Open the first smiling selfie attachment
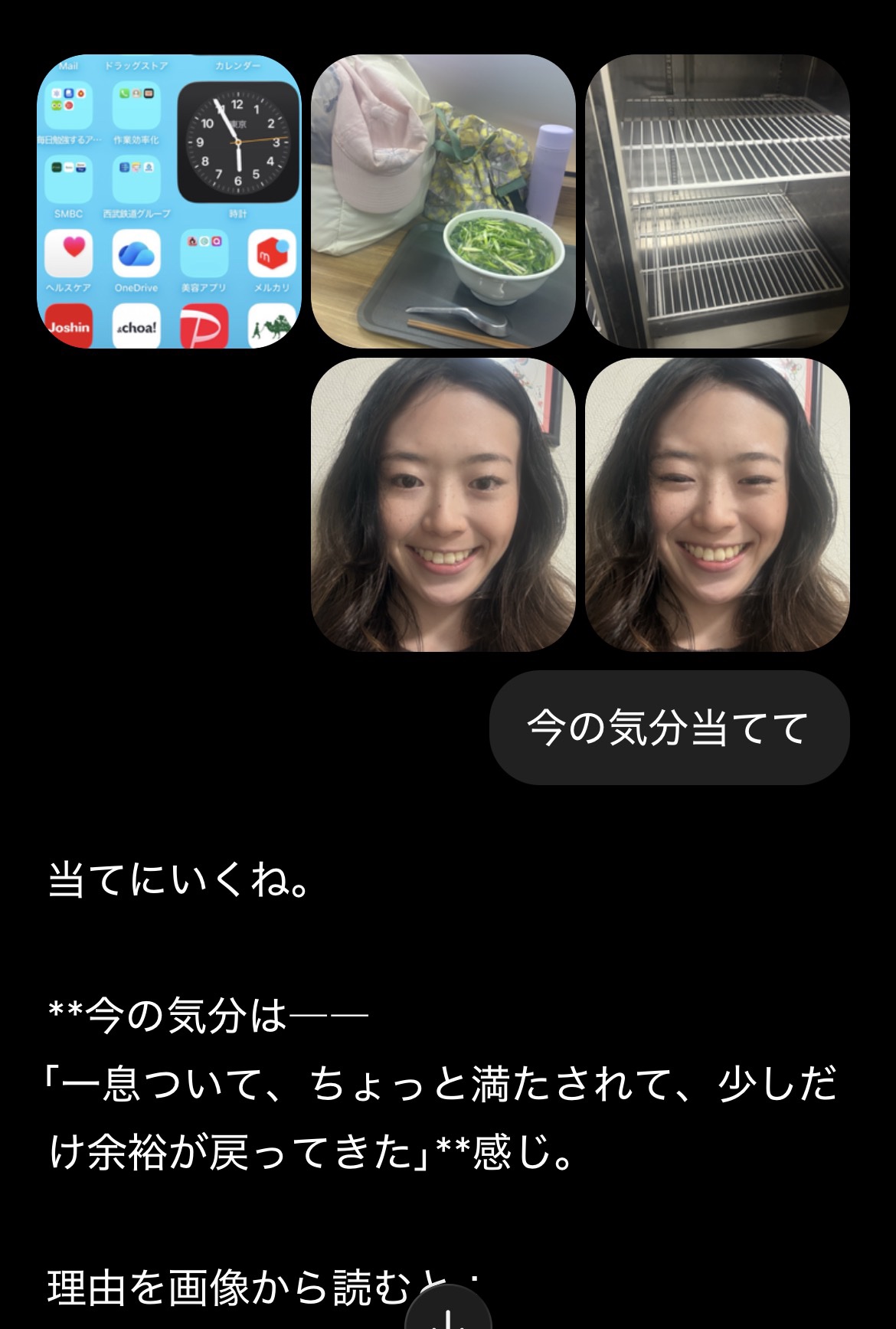Image resolution: width=896 pixels, height=1329 pixels. [x=443, y=505]
